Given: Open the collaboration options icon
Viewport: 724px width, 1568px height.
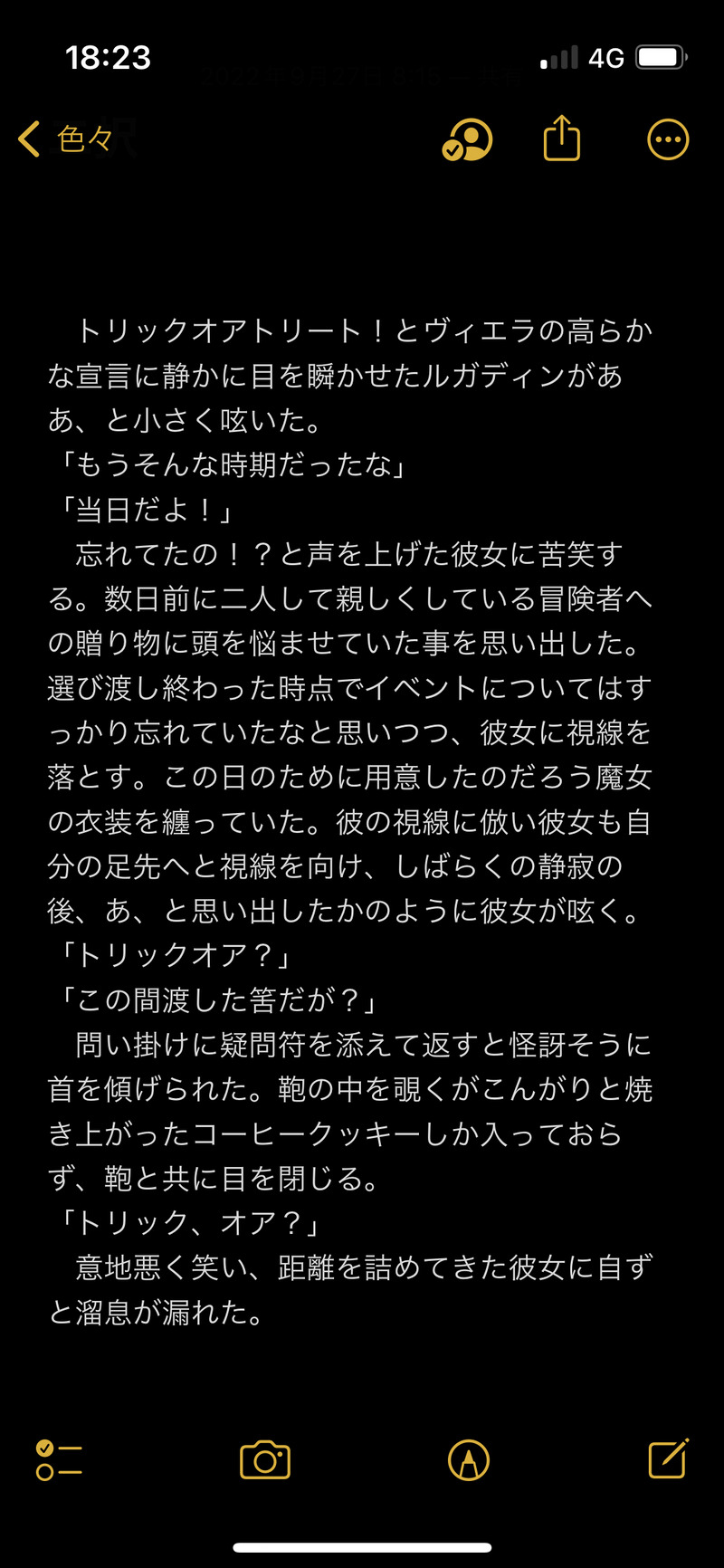Looking at the screenshot, I should 467,139.
